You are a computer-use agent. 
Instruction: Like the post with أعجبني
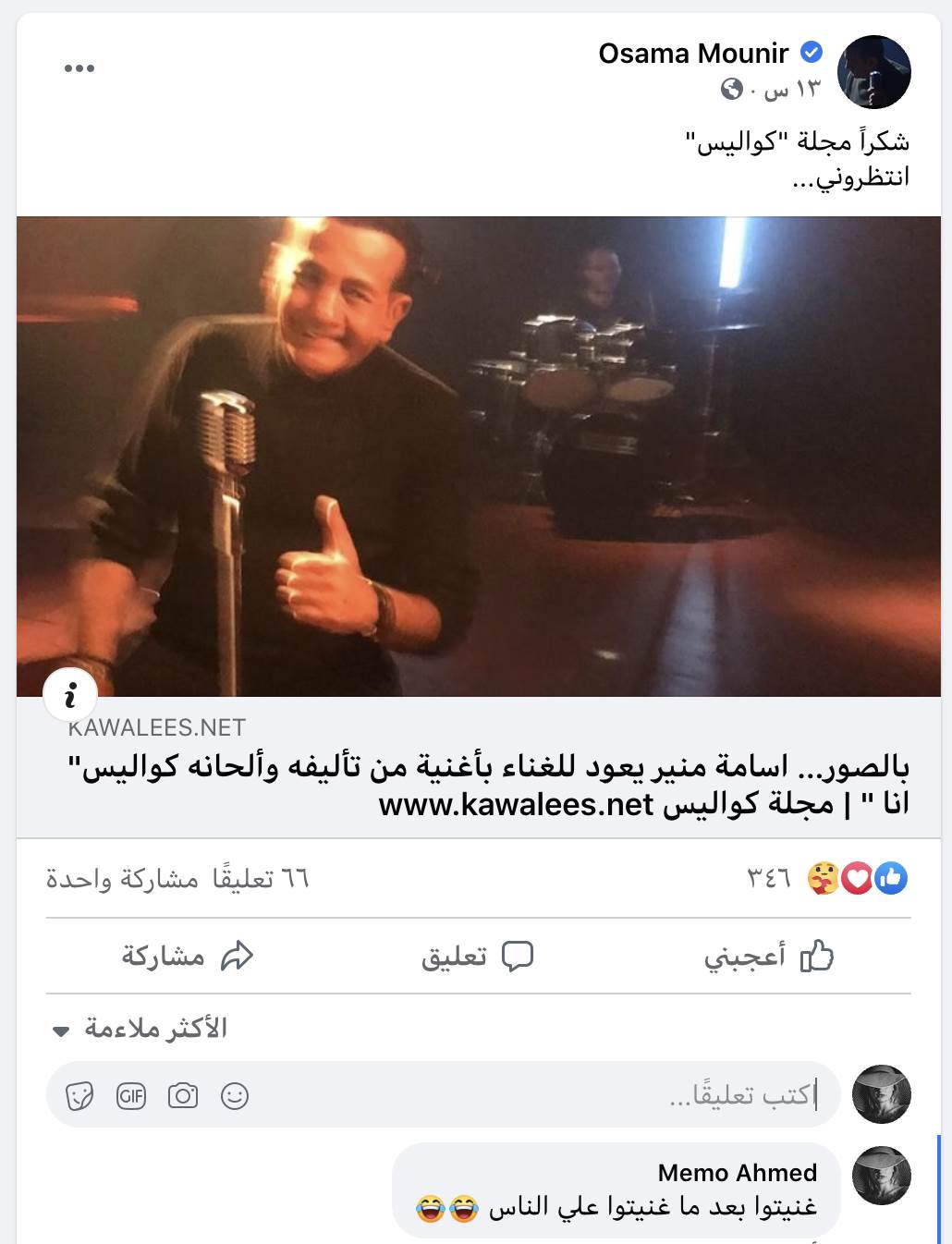(x=768, y=956)
